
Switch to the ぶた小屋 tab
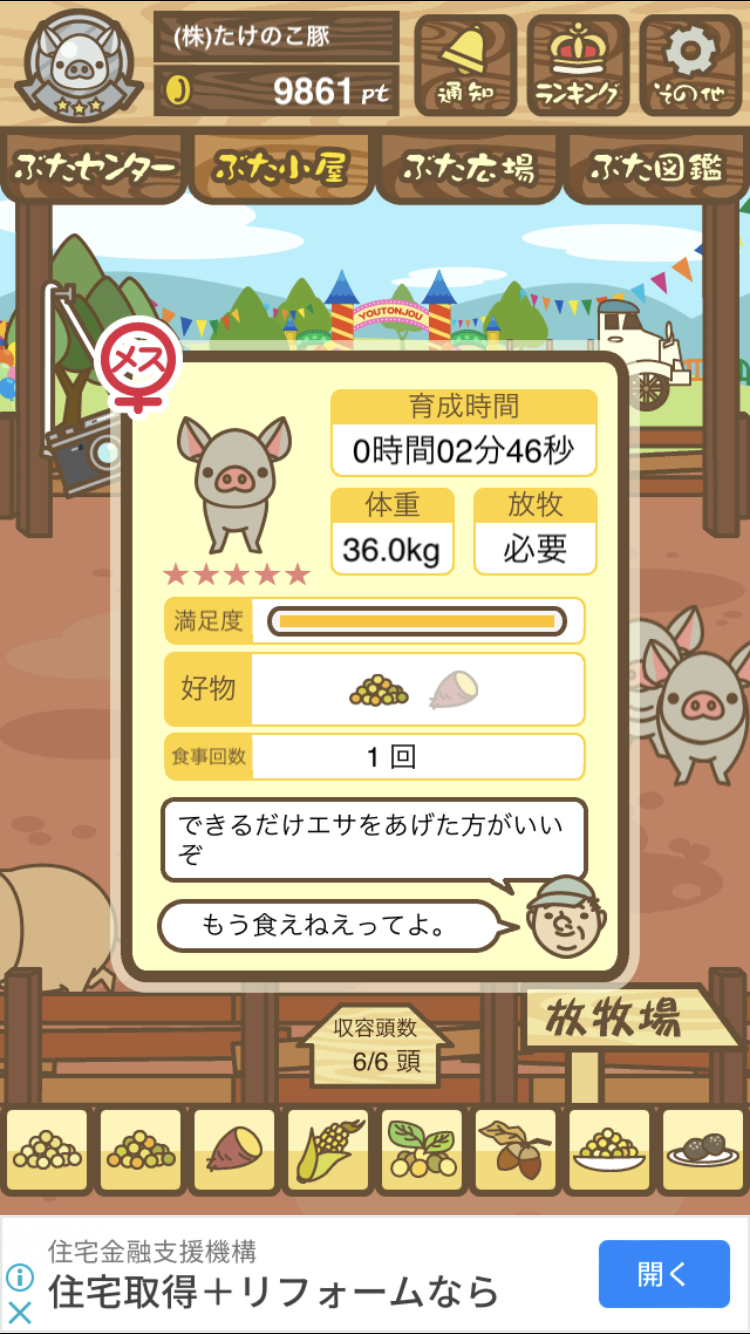[281, 167]
